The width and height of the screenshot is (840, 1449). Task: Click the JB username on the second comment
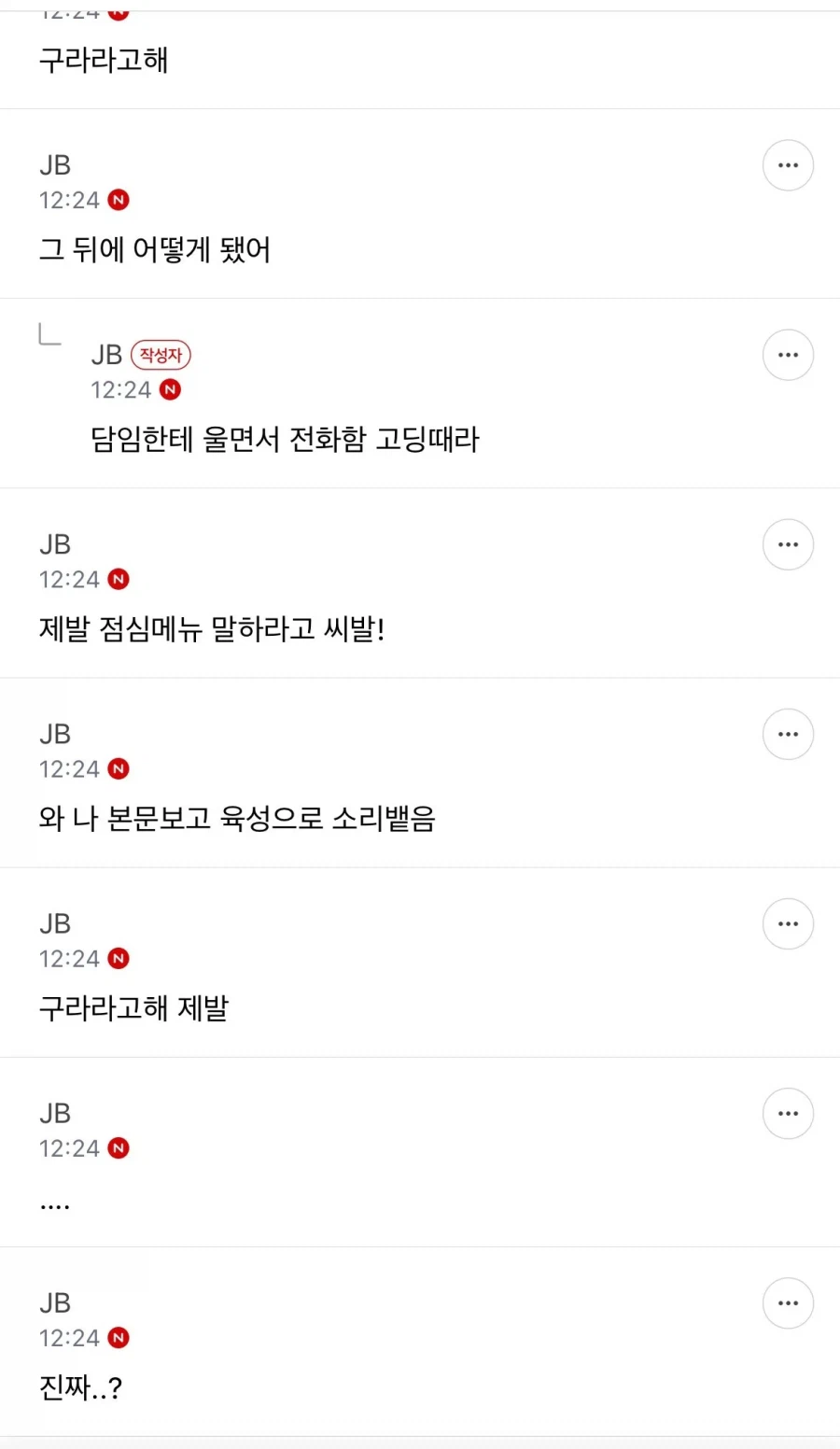54,165
